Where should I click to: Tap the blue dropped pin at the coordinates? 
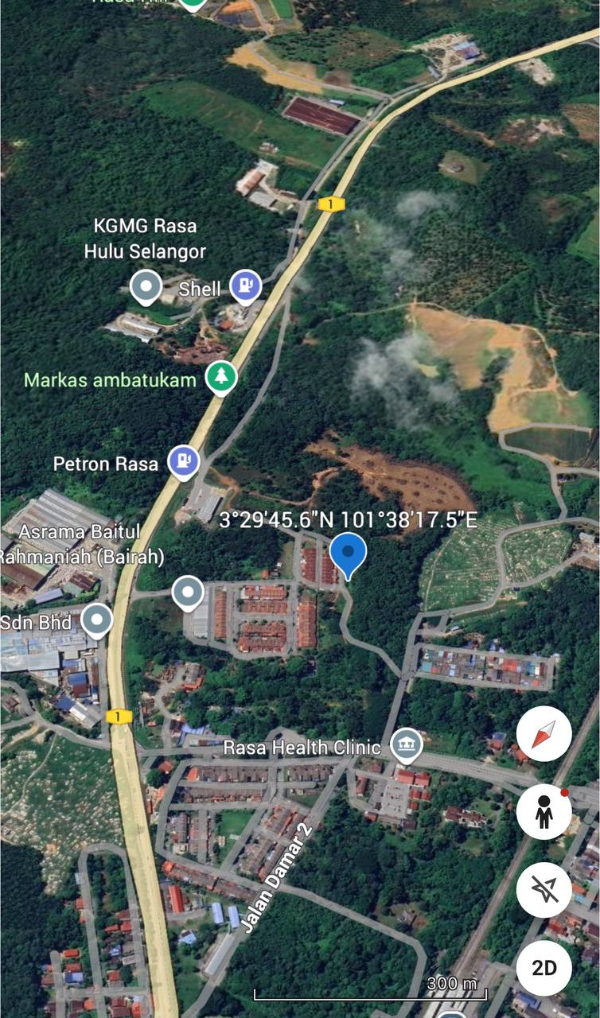(x=348, y=555)
